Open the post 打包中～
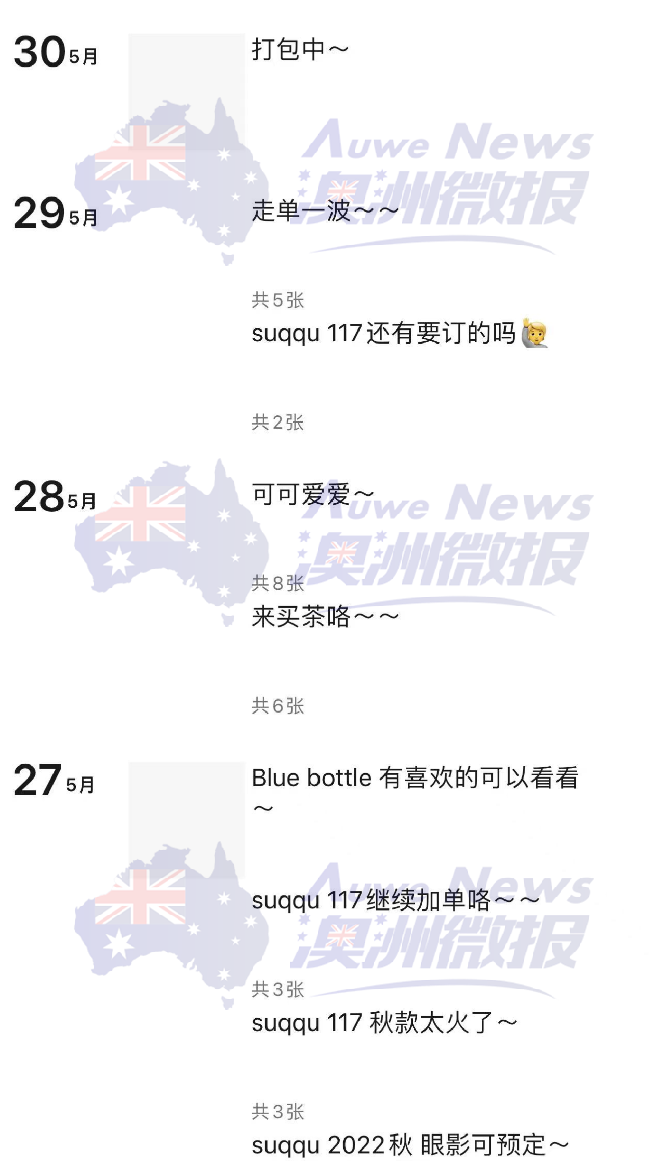Screen dimensions: 652x1162 [x=300, y=50]
